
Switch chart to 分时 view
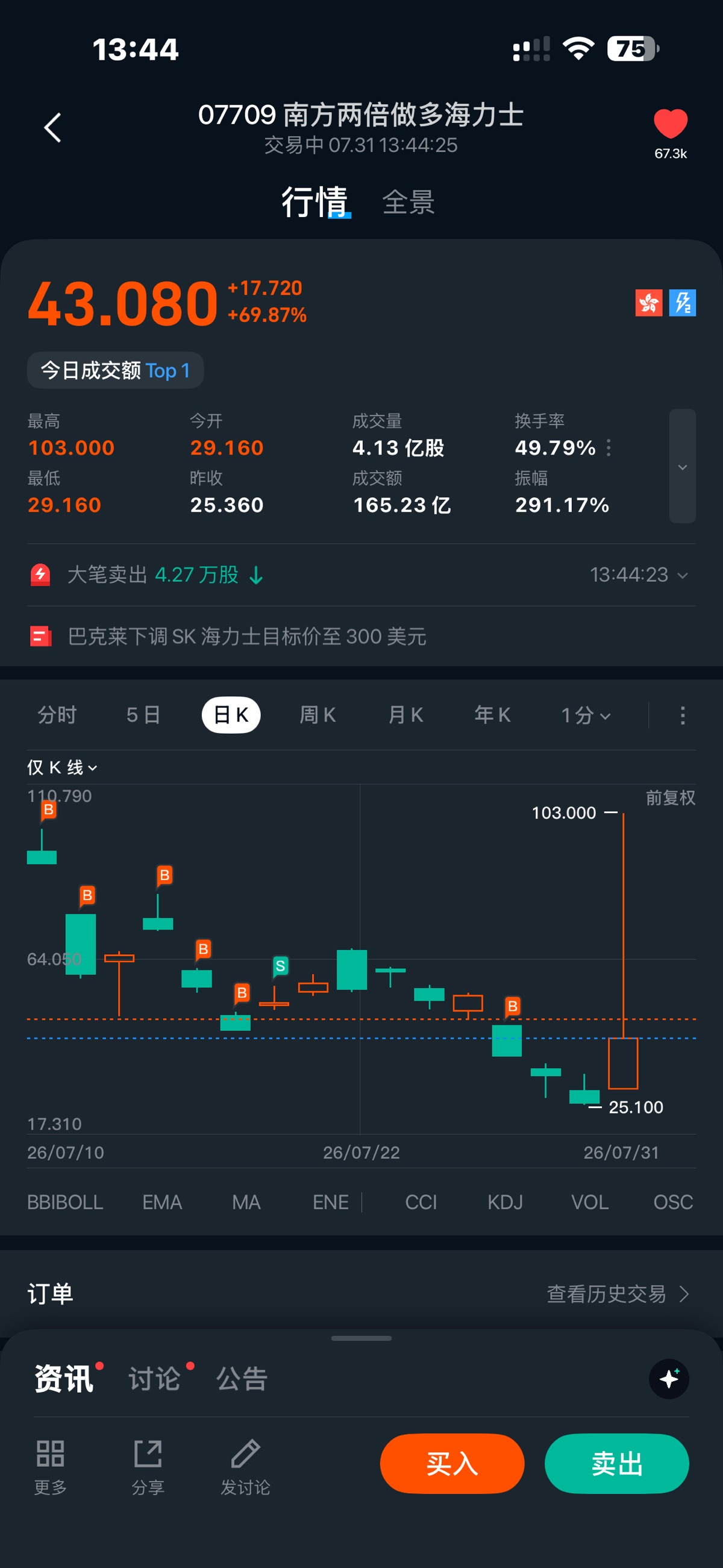pyautogui.click(x=57, y=714)
